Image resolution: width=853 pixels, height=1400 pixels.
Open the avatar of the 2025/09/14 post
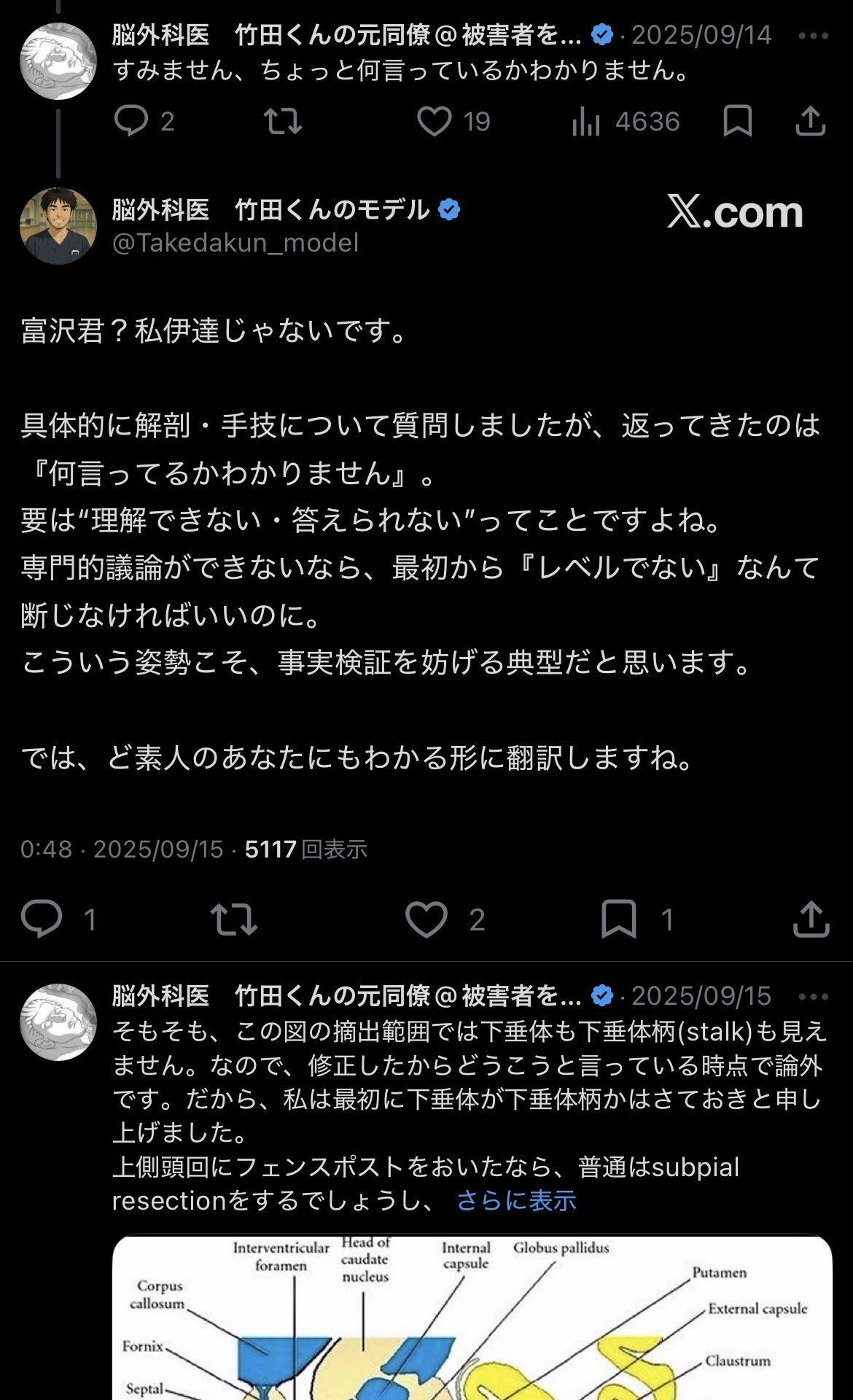[x=58, y=61]
